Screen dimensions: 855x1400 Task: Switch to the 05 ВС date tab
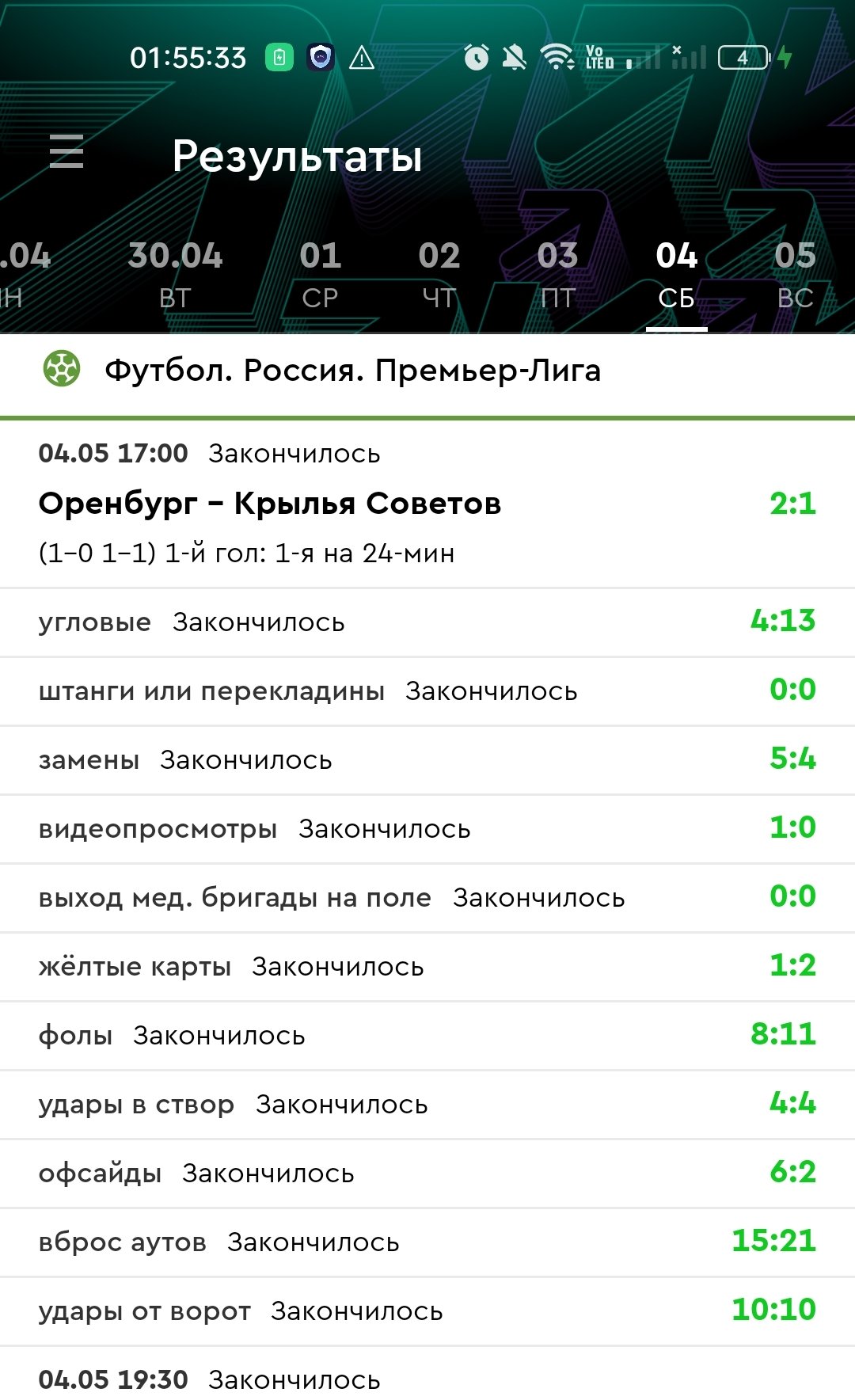click(x=795, y=275)
